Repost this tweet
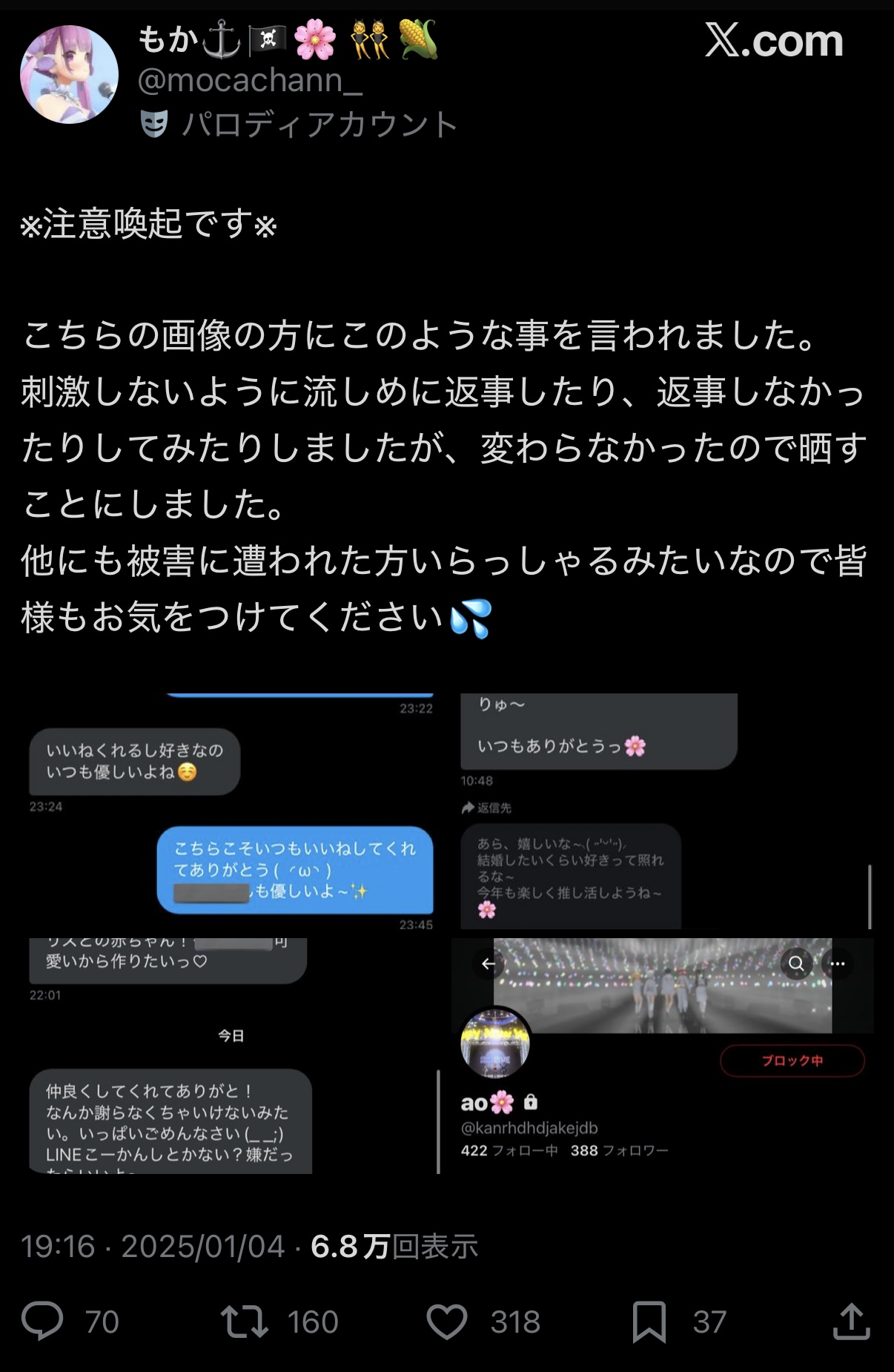This screenshot has height=1372, width=894. (x=245, y=1322)
